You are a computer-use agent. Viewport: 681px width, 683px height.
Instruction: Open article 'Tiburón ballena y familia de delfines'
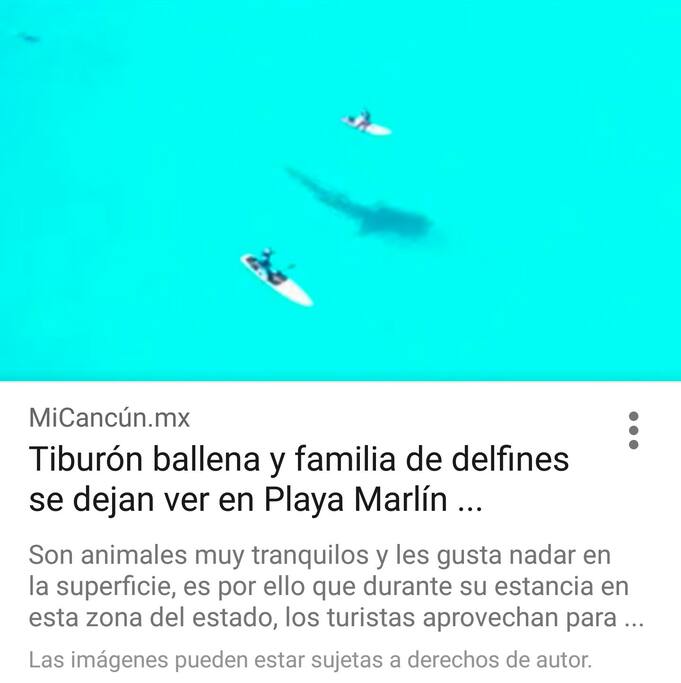point(298,480)
